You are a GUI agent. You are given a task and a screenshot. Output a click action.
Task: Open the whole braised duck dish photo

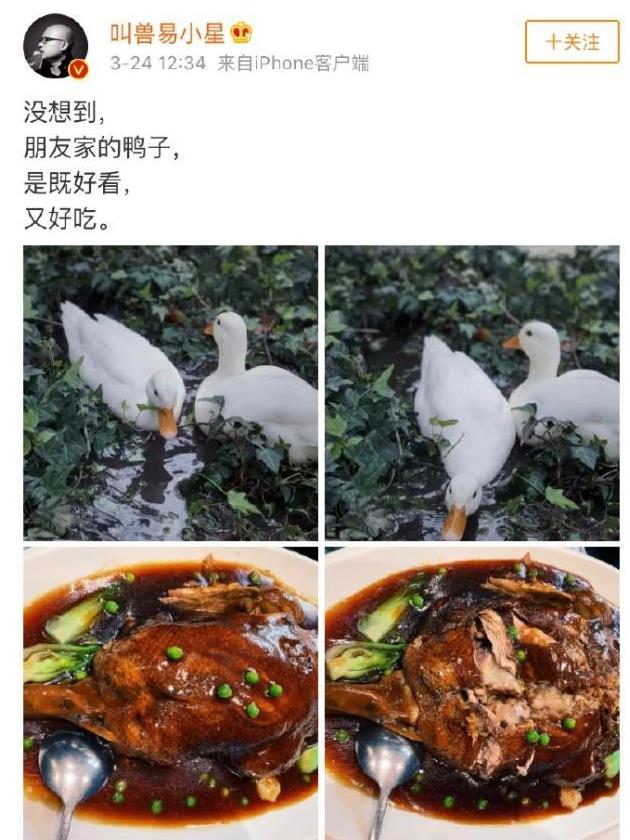click(170, 692)
